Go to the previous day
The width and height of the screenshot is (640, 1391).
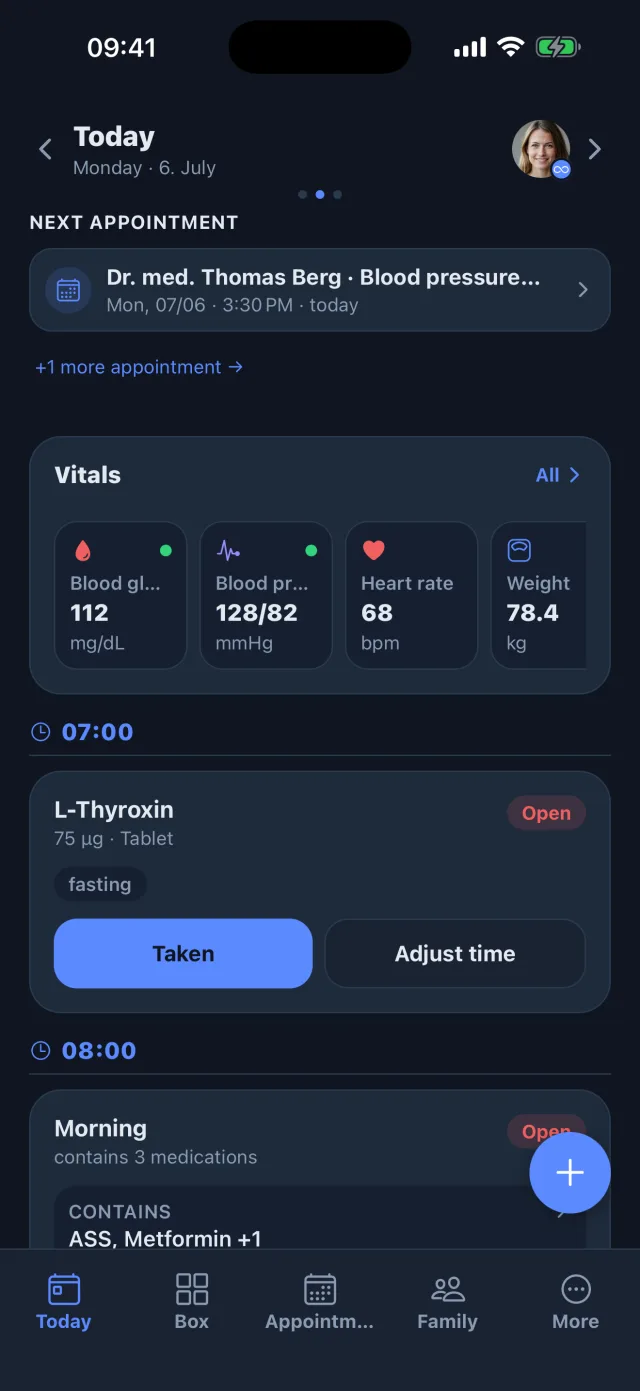[x=45, y=150]
